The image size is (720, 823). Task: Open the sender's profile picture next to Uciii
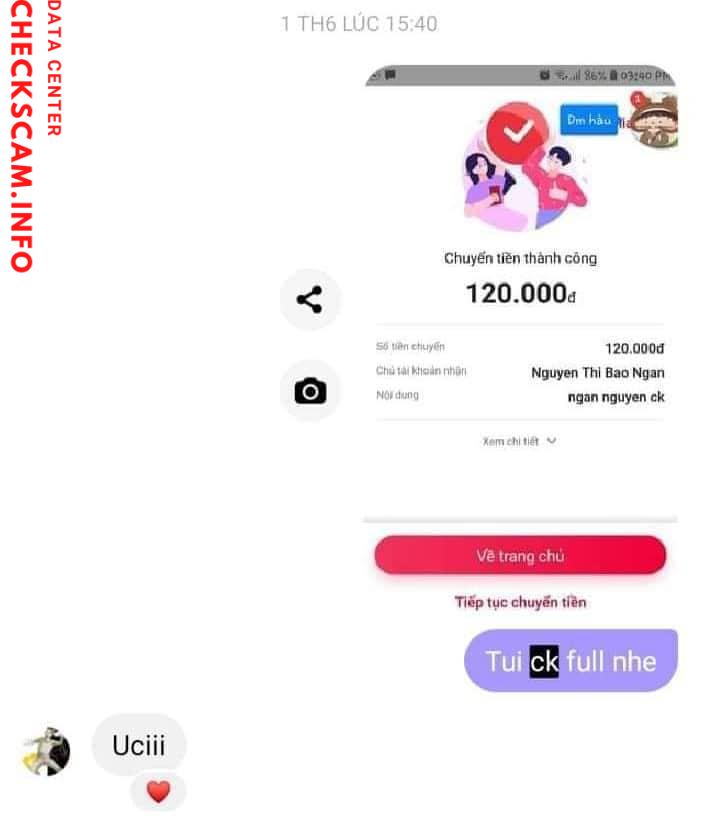tap(46, 751)
